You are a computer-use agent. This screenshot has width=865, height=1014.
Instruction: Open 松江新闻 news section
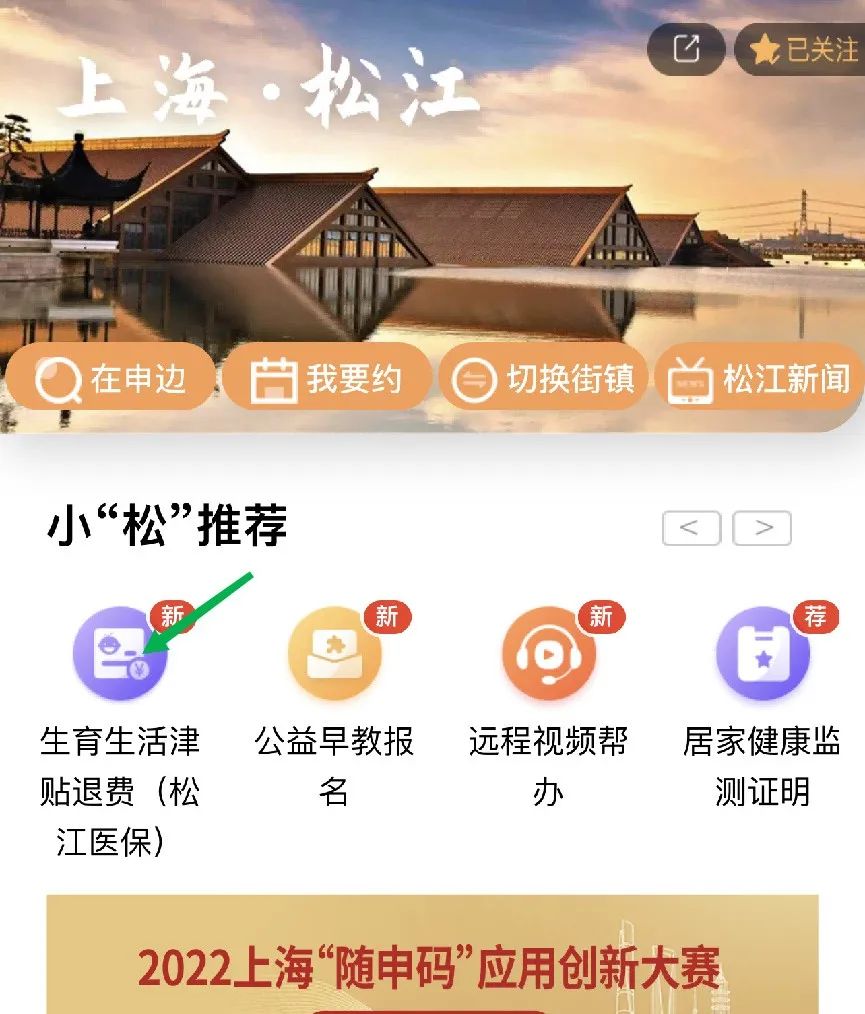[x=762, y=379]
